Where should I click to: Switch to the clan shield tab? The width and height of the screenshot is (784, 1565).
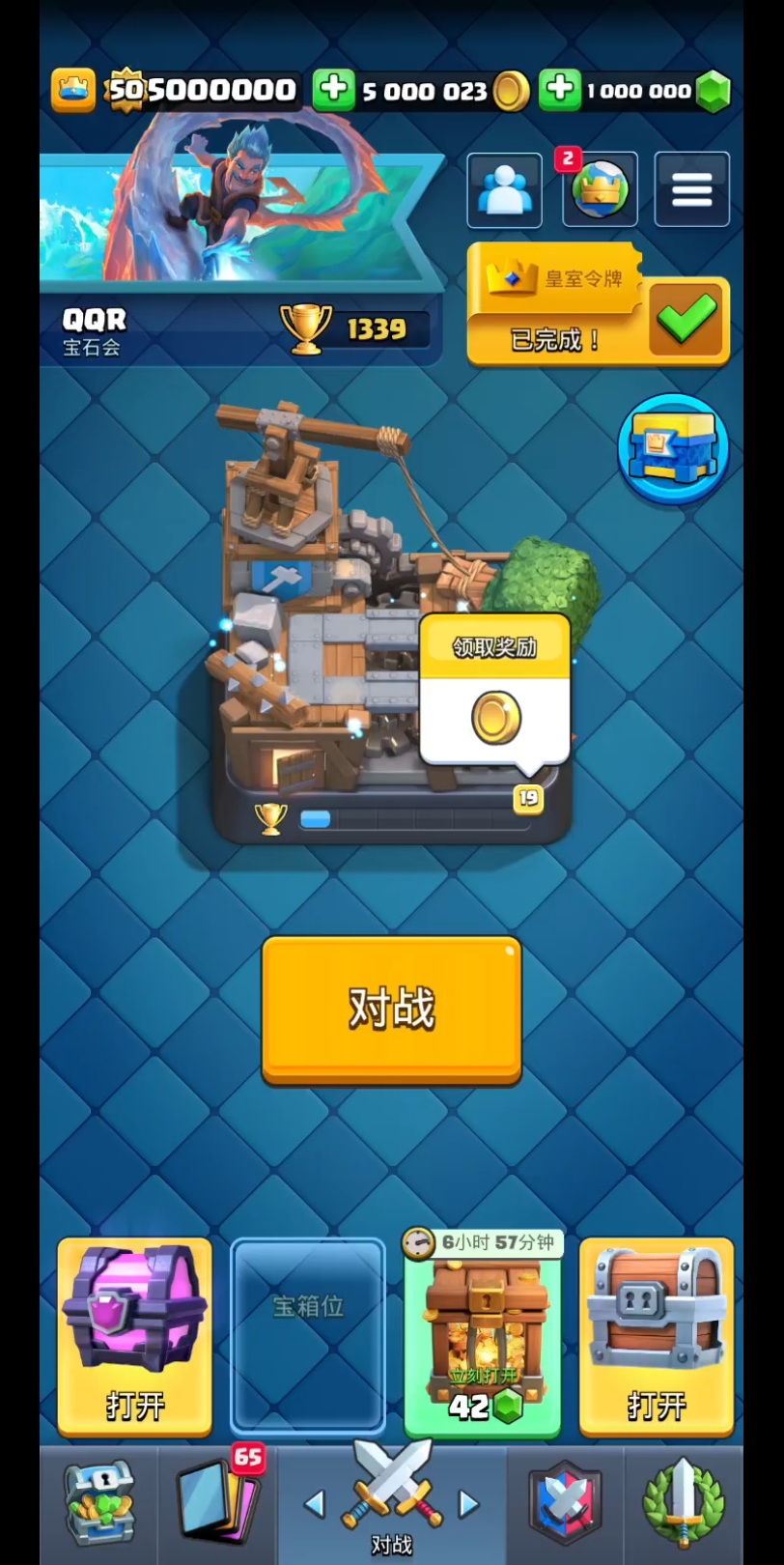pos(566,1503)
